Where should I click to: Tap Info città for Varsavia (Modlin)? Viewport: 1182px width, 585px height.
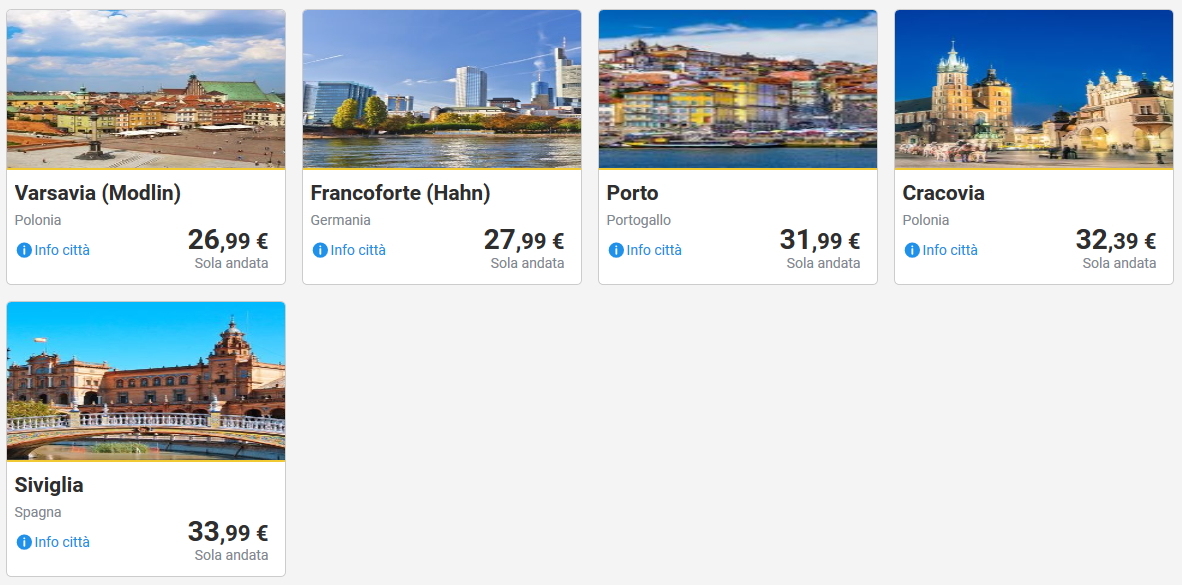click(x=54, y=250)
